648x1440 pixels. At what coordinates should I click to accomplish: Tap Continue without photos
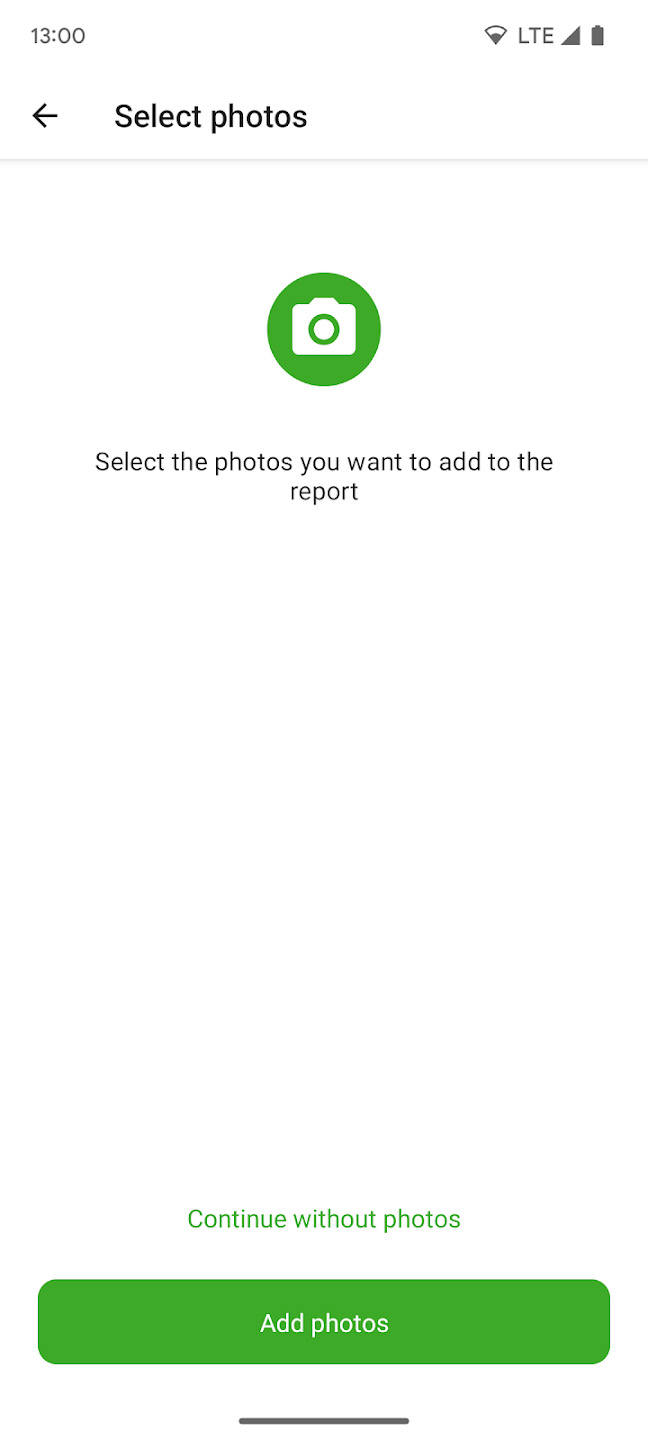(324, 1219)
